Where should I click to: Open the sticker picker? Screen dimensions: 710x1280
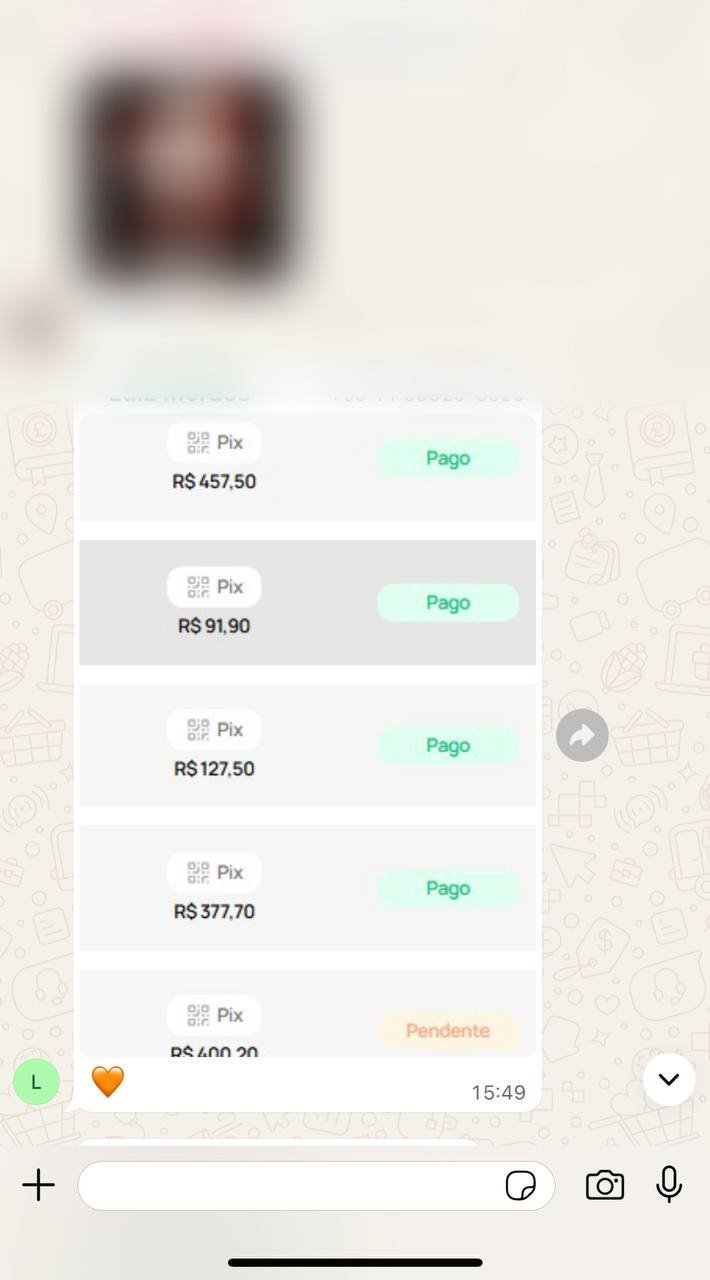point(520,1186)
